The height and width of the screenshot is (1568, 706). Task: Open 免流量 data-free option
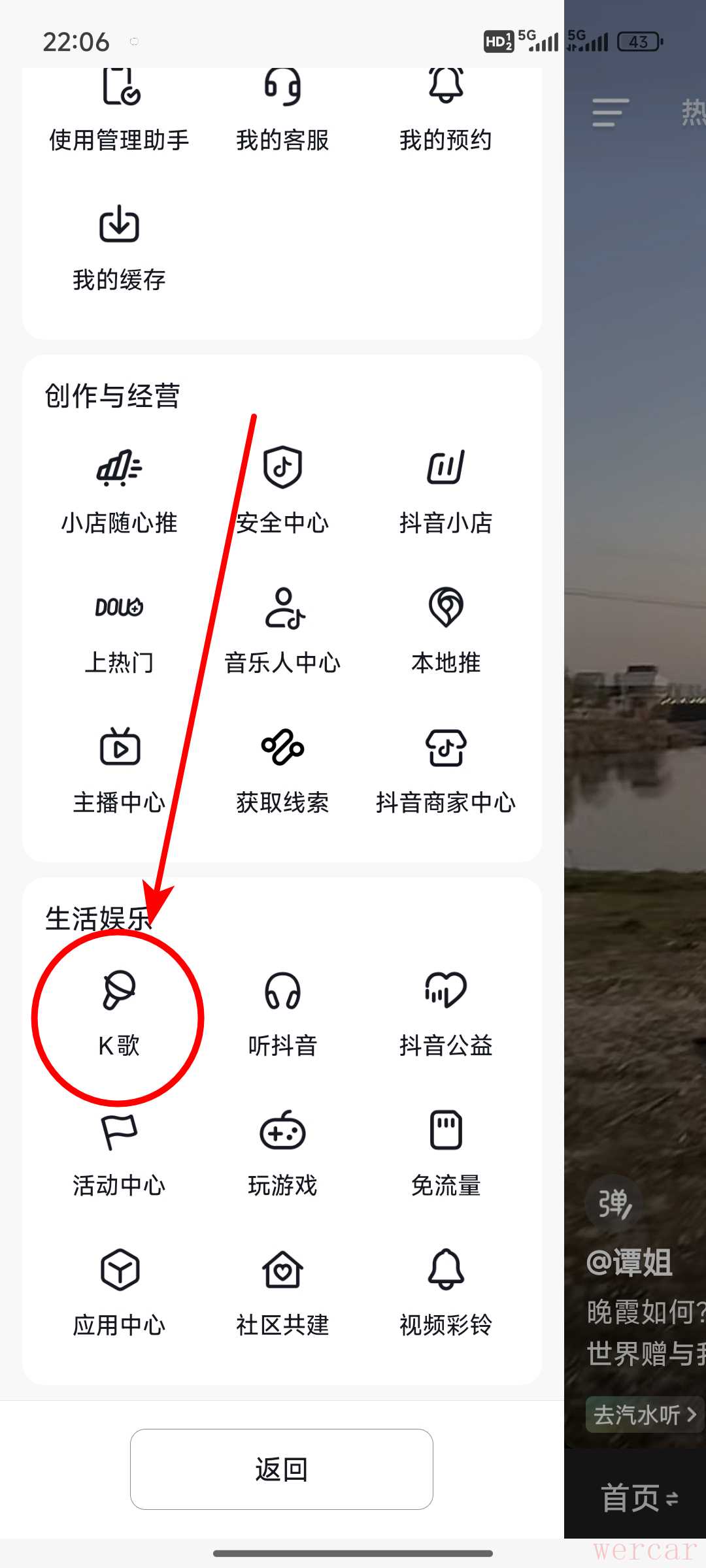(x=446, y=1154)
